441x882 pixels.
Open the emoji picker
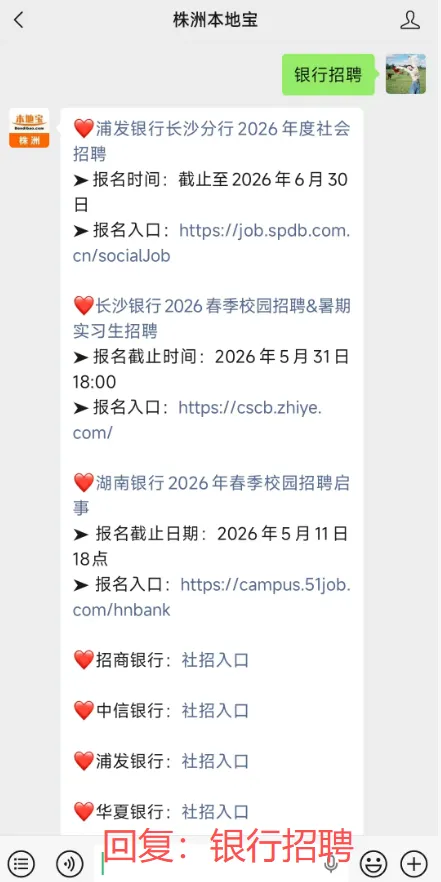[x=374, y=862]
